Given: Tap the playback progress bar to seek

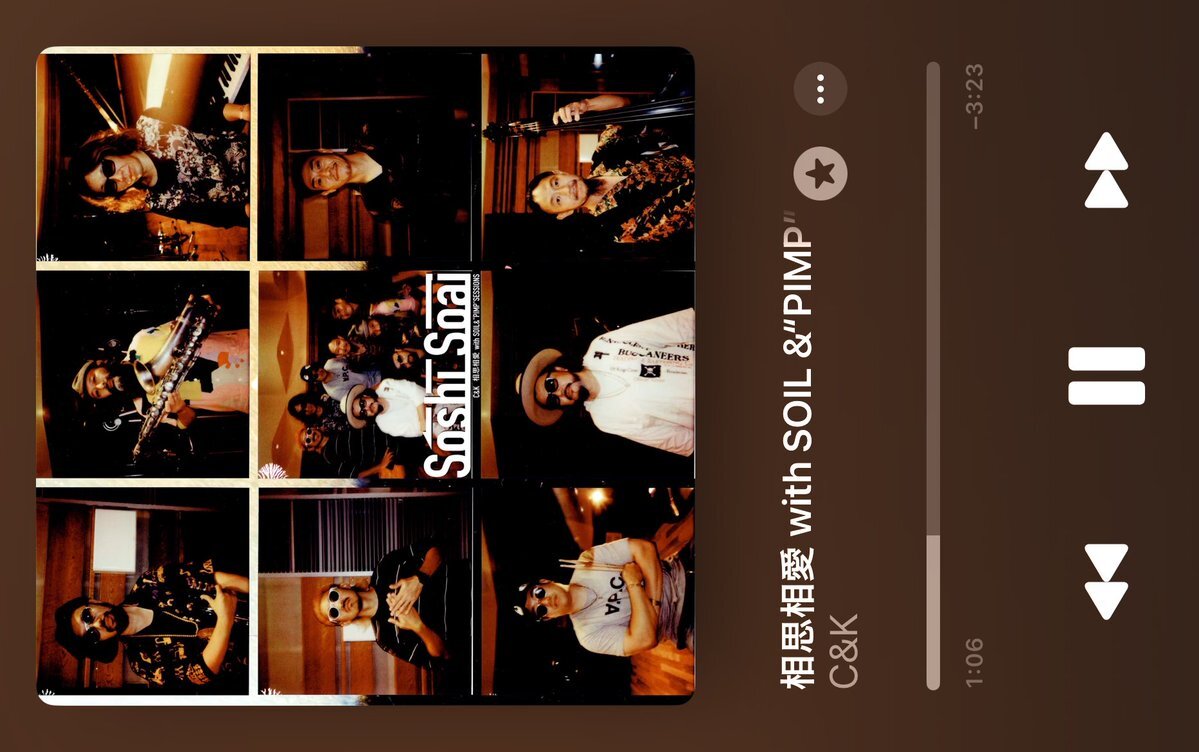Looking at the screenshot, I should (933, 376).
